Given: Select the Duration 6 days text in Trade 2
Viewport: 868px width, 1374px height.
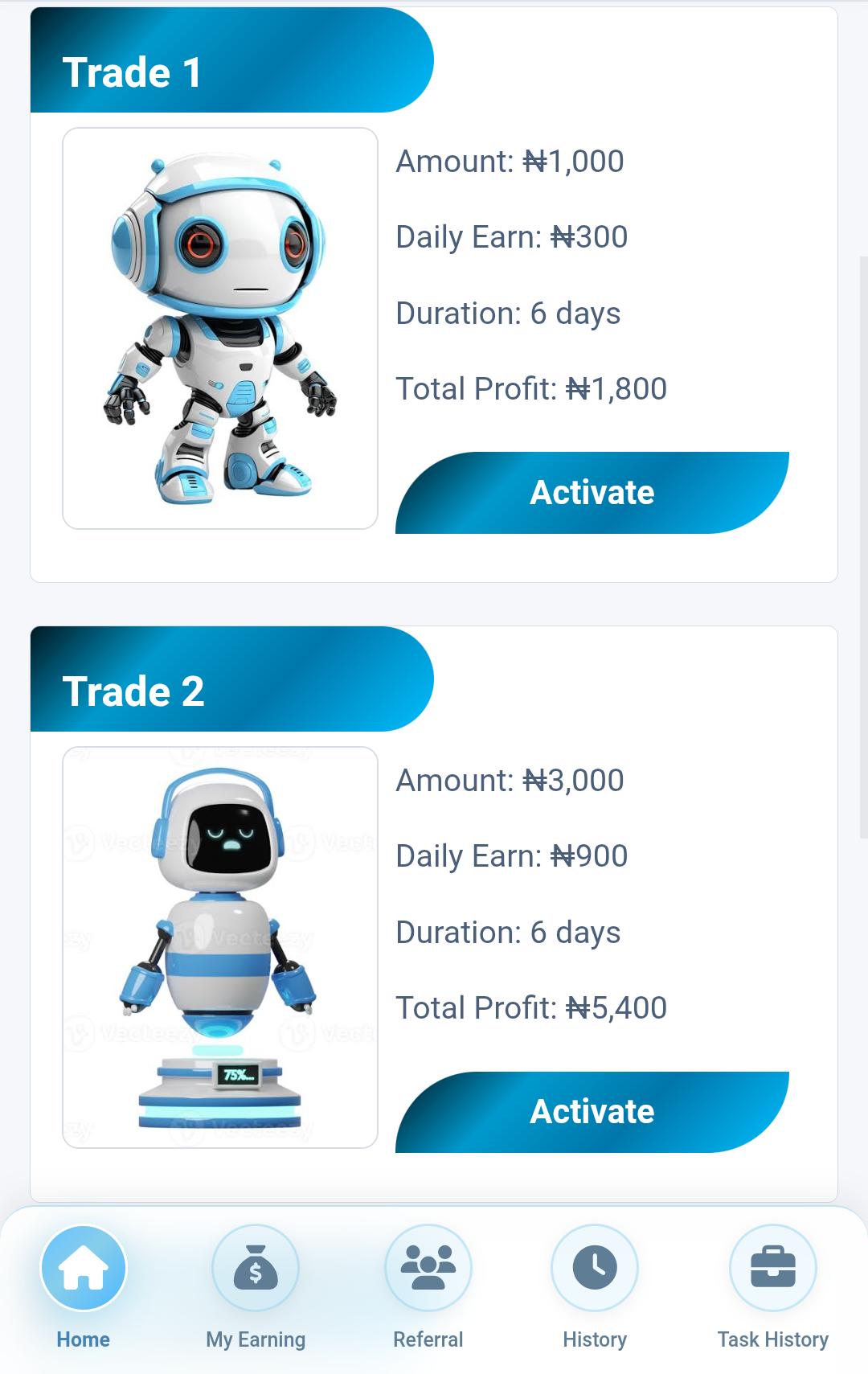Looking at the screenshot, I should (x=507, y=932).
